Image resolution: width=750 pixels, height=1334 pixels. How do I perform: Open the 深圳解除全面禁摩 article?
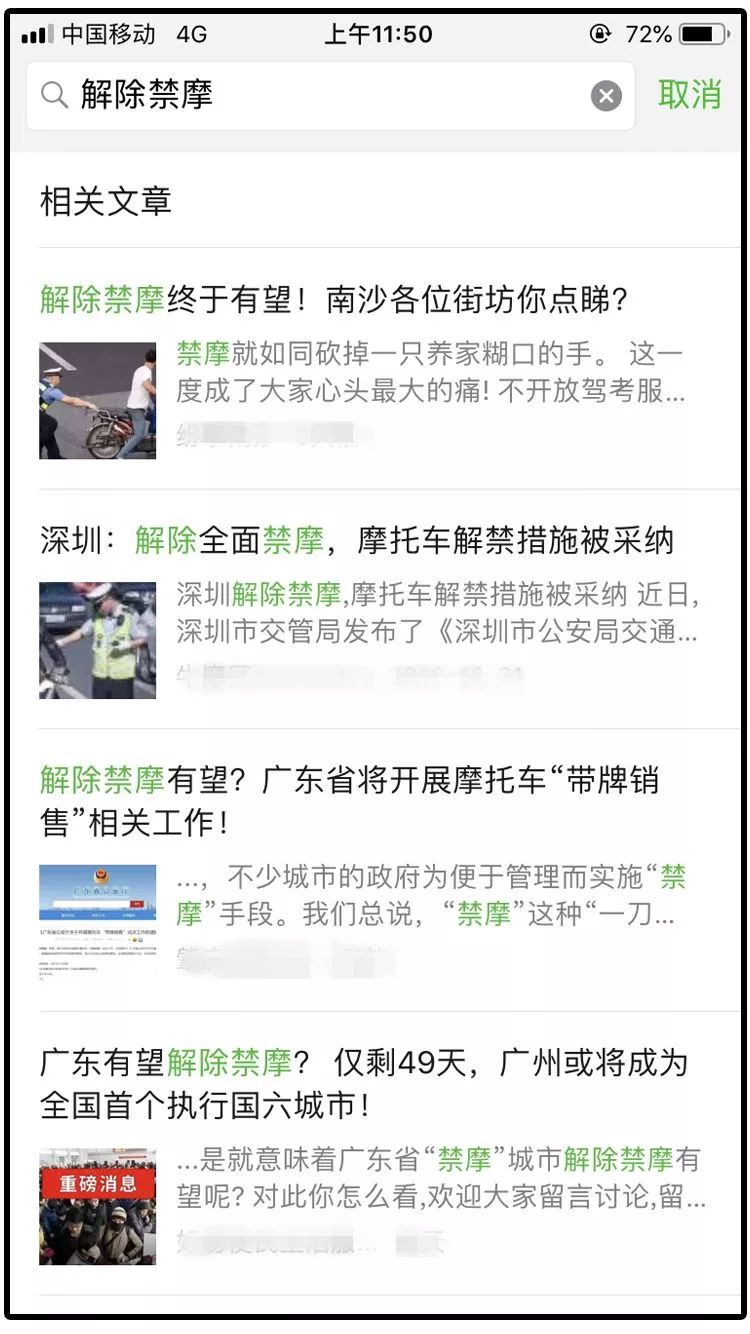pos(356,541)
